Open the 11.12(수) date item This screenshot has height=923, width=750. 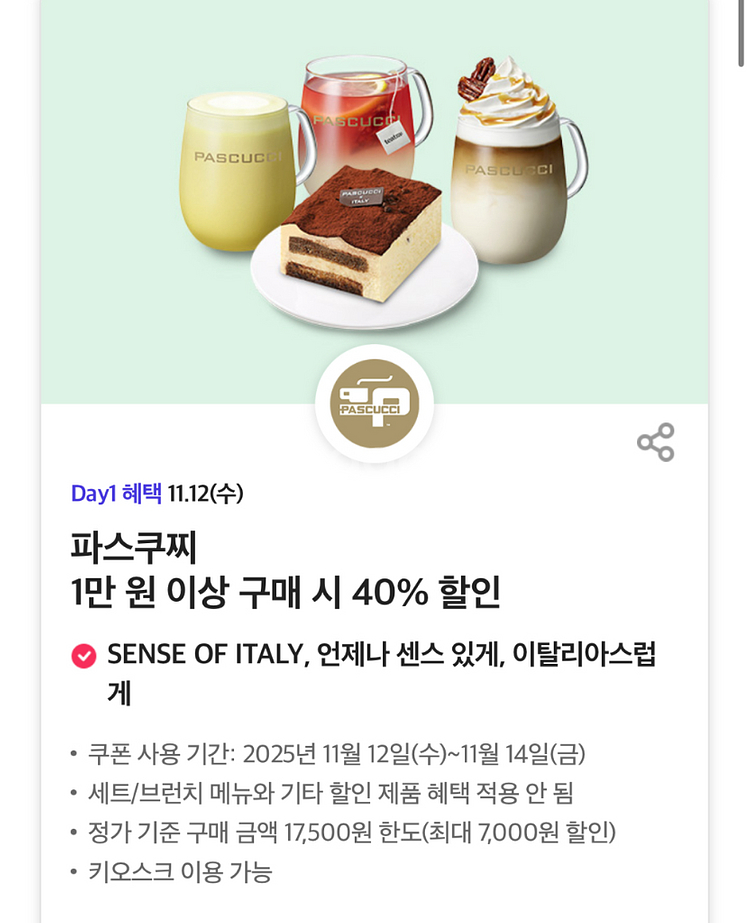point(208,491)
